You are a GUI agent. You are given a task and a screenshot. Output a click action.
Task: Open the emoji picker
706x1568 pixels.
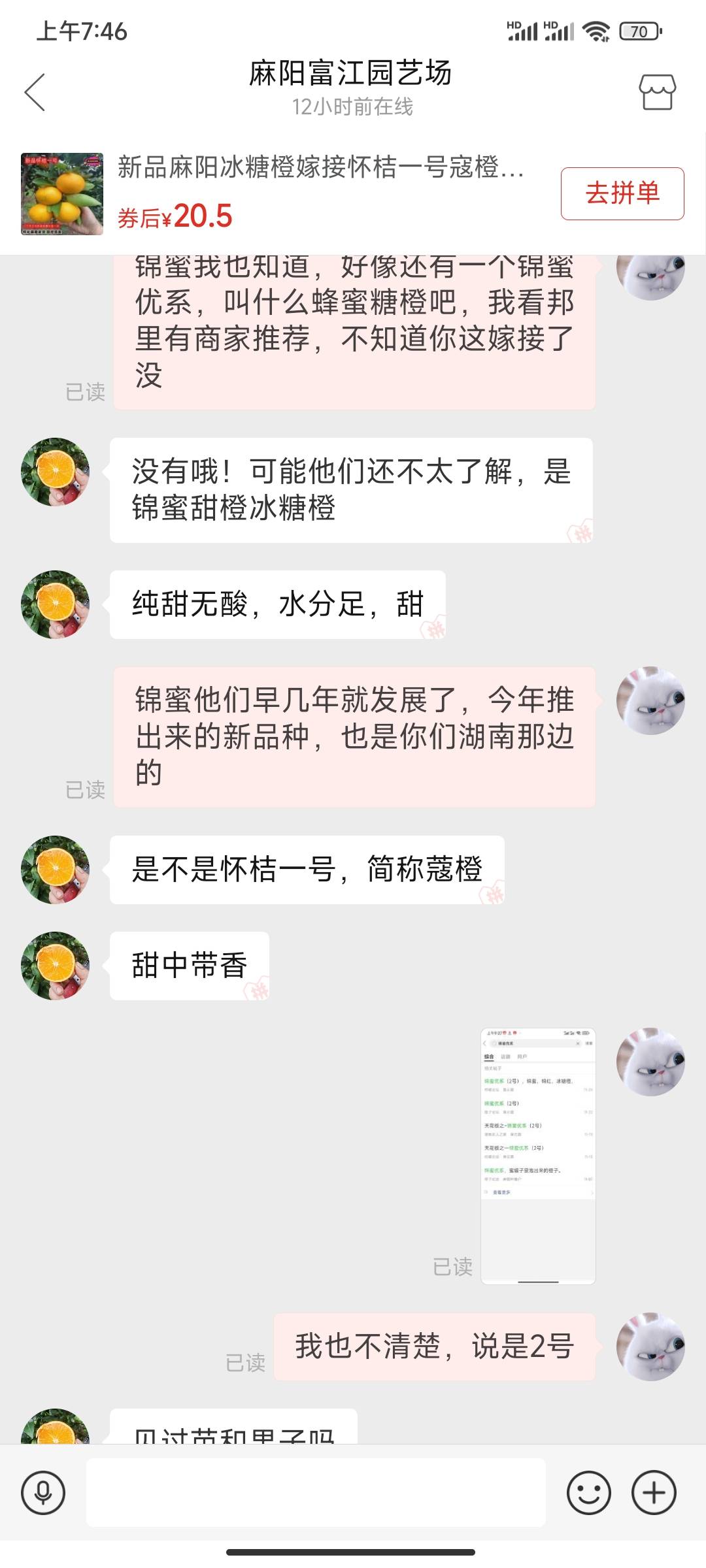pyautogui.click(x=588, y=1493)
